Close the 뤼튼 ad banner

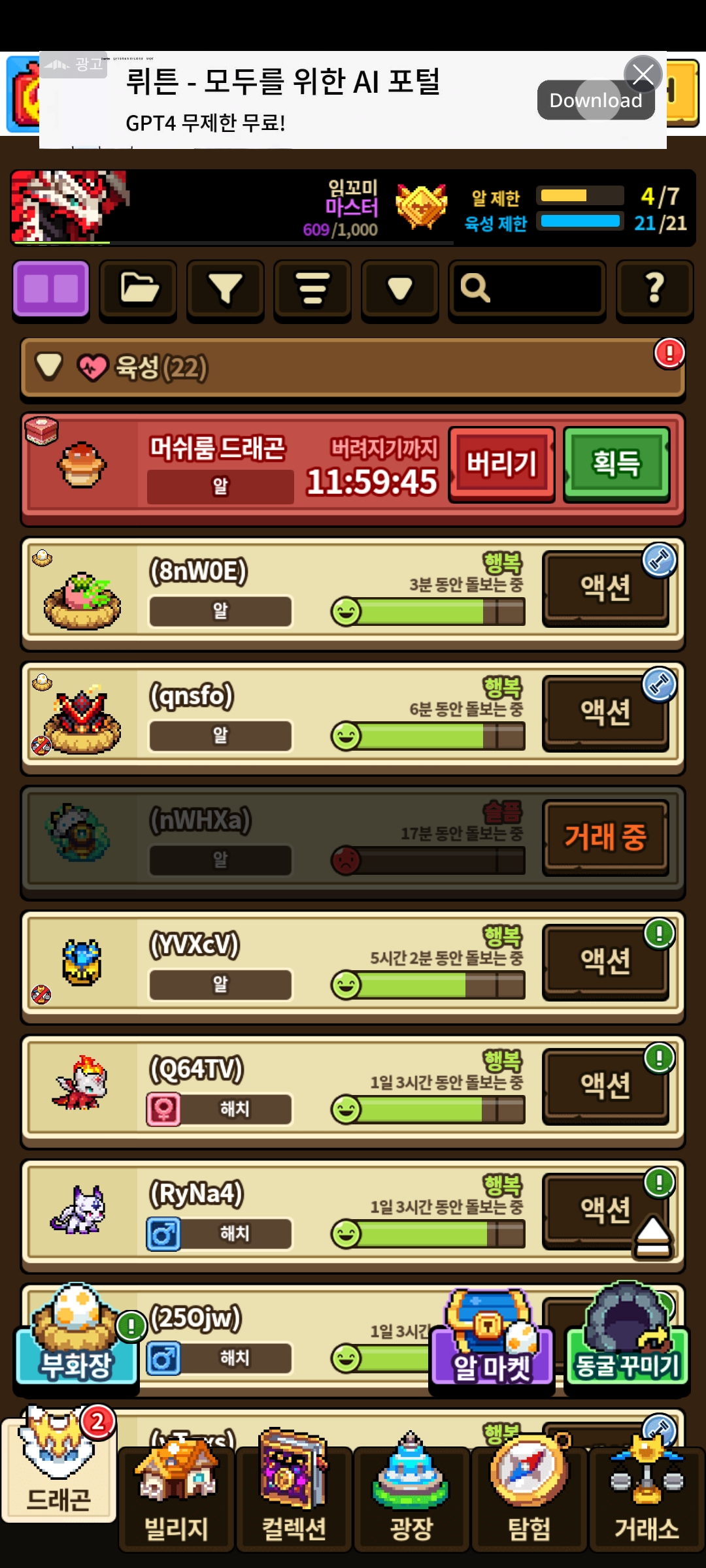pyautogui.click(x=643, y=75)
